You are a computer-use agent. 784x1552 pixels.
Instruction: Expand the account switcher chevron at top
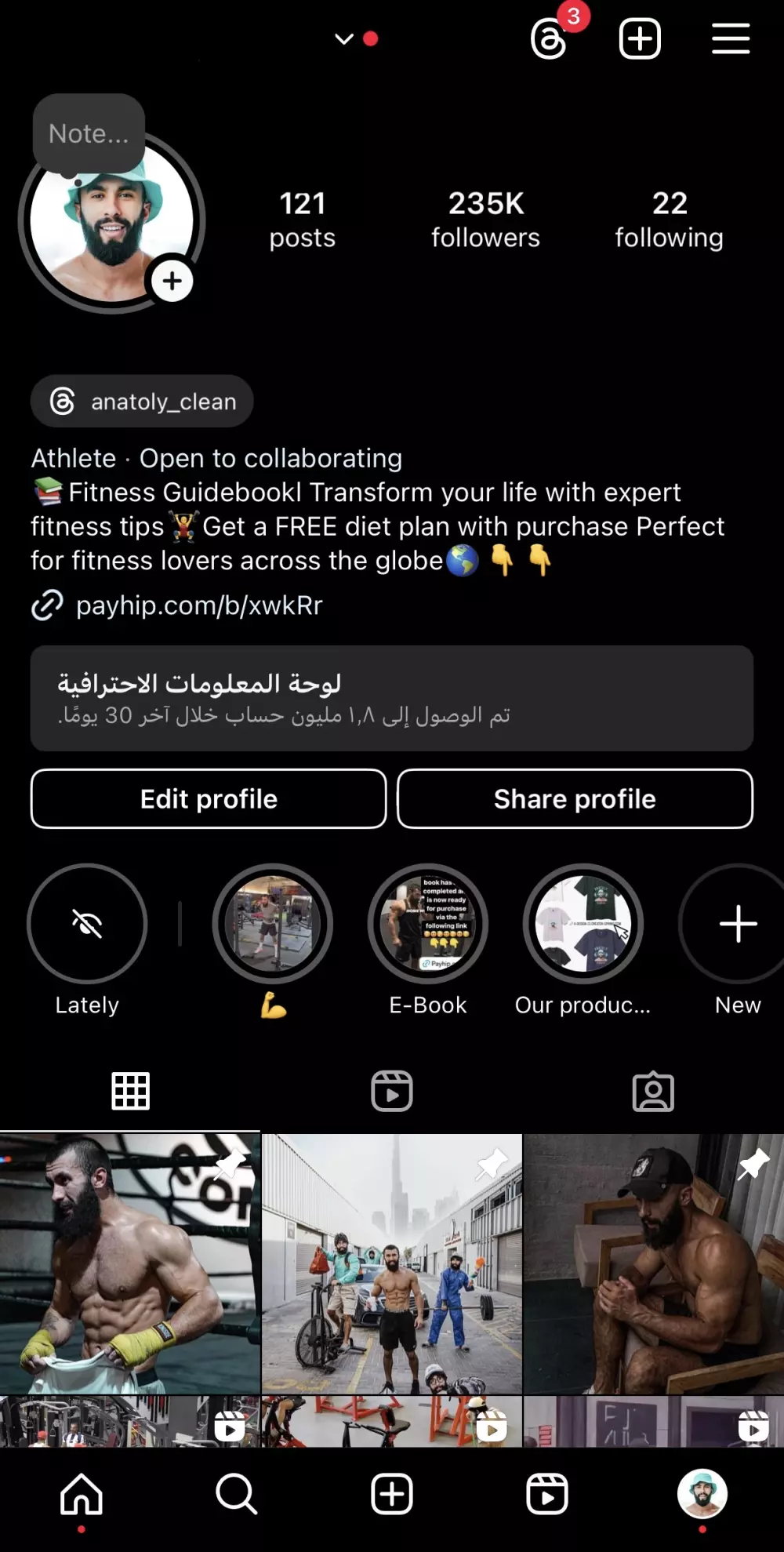click(x=344, y=39)
